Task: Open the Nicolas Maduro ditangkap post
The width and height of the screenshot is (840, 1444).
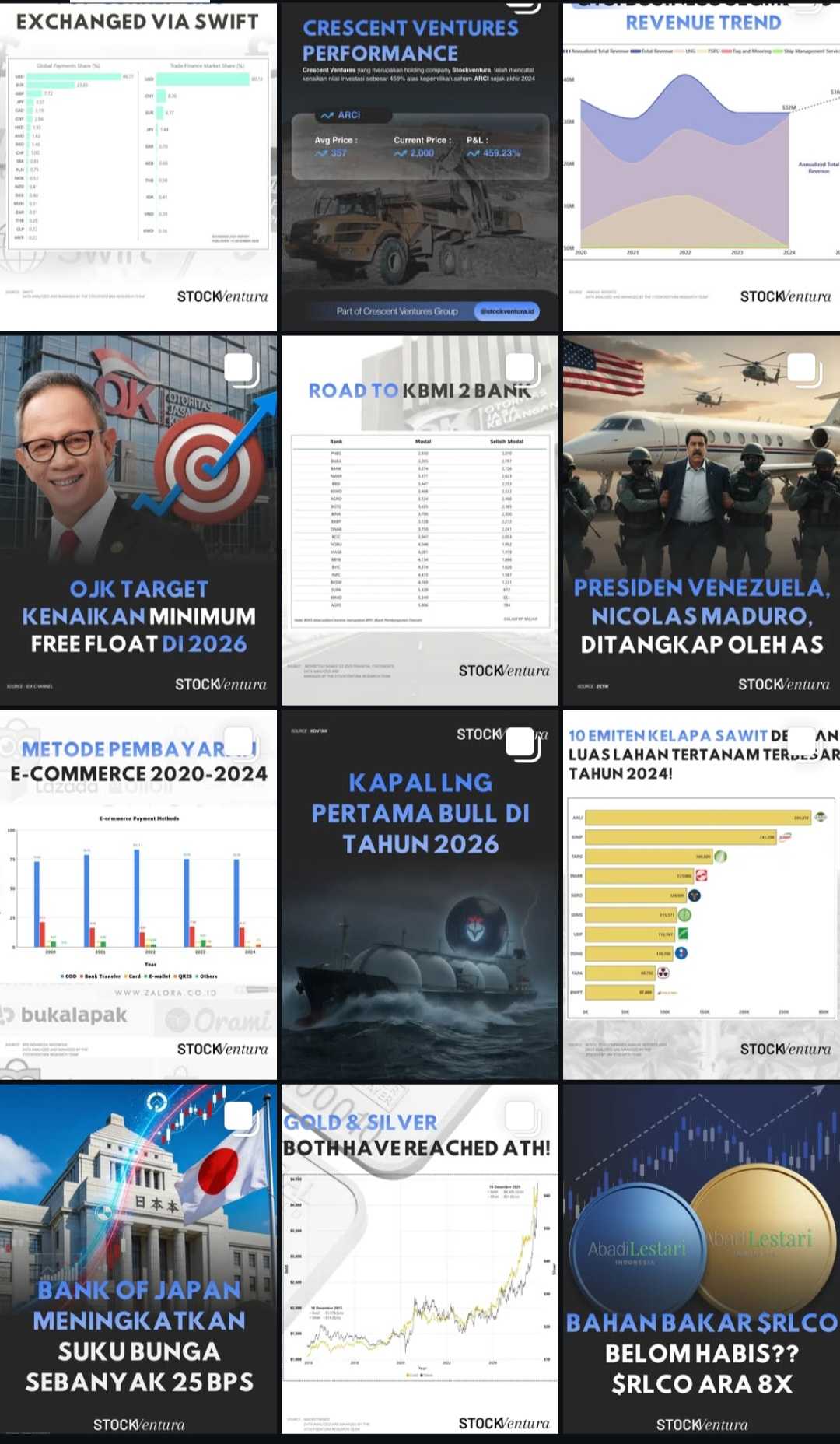Action: pyautogui.click(x=702, y=520)
